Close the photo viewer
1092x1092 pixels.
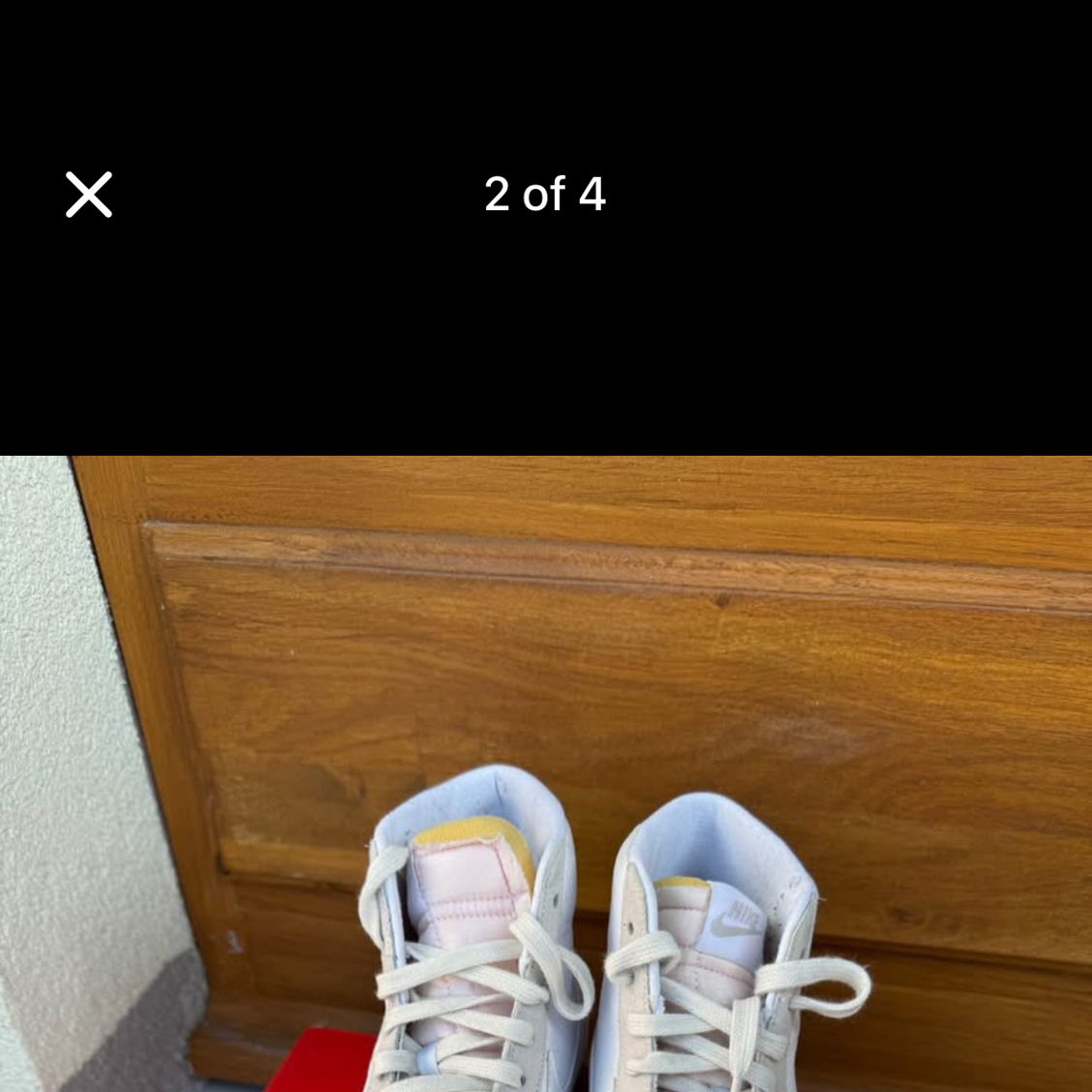tap(89, 195)
